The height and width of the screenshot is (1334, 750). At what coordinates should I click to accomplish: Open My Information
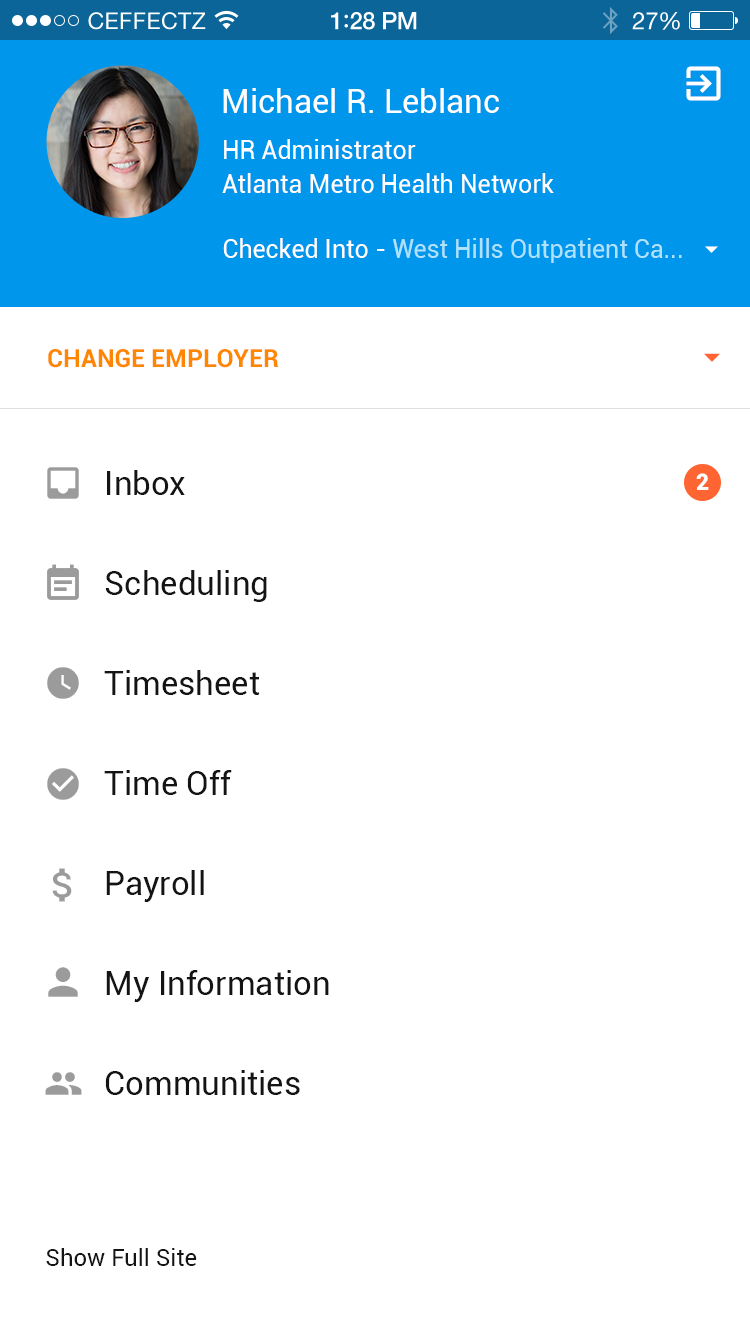pyautogui.click(x=217, y=984)
